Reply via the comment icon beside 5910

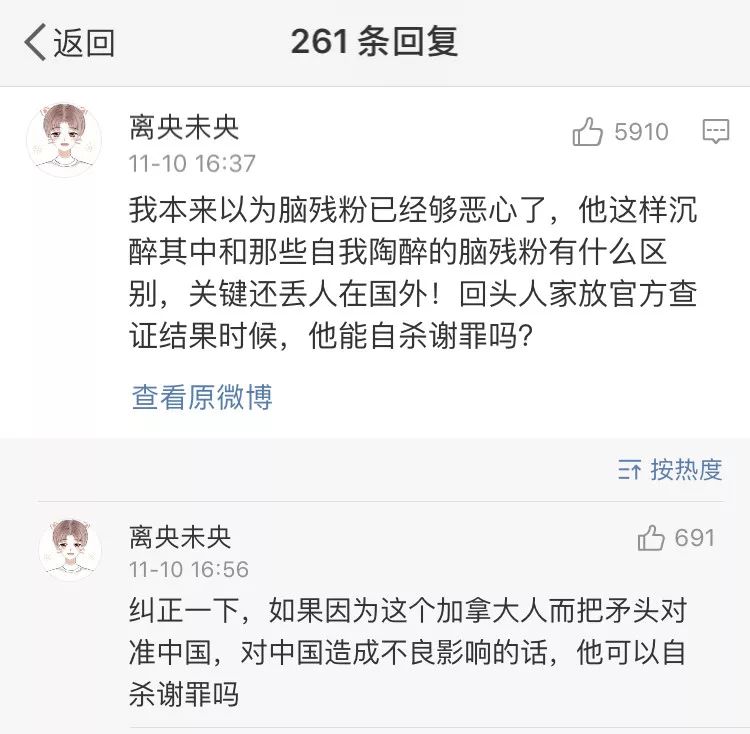pyautogui.click(x=715, y=132)
